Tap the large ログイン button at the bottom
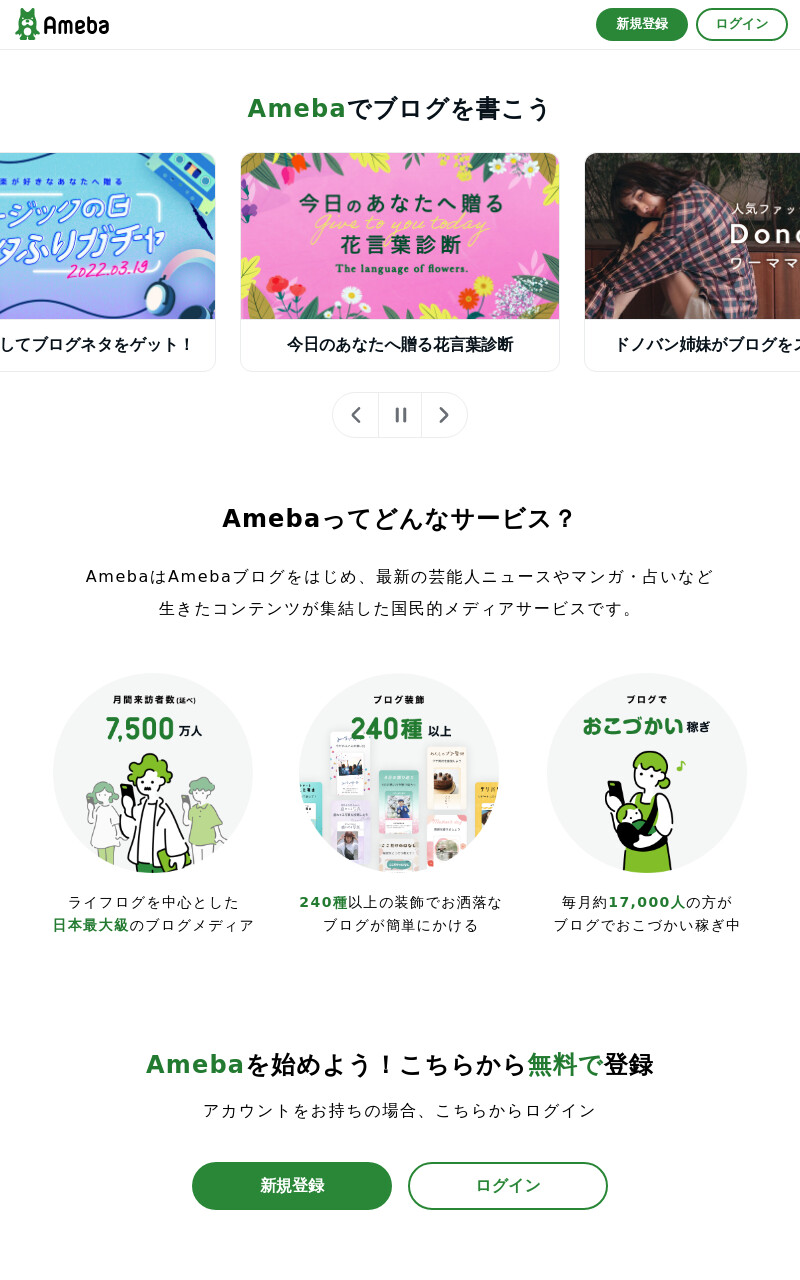 (508, 1186)
